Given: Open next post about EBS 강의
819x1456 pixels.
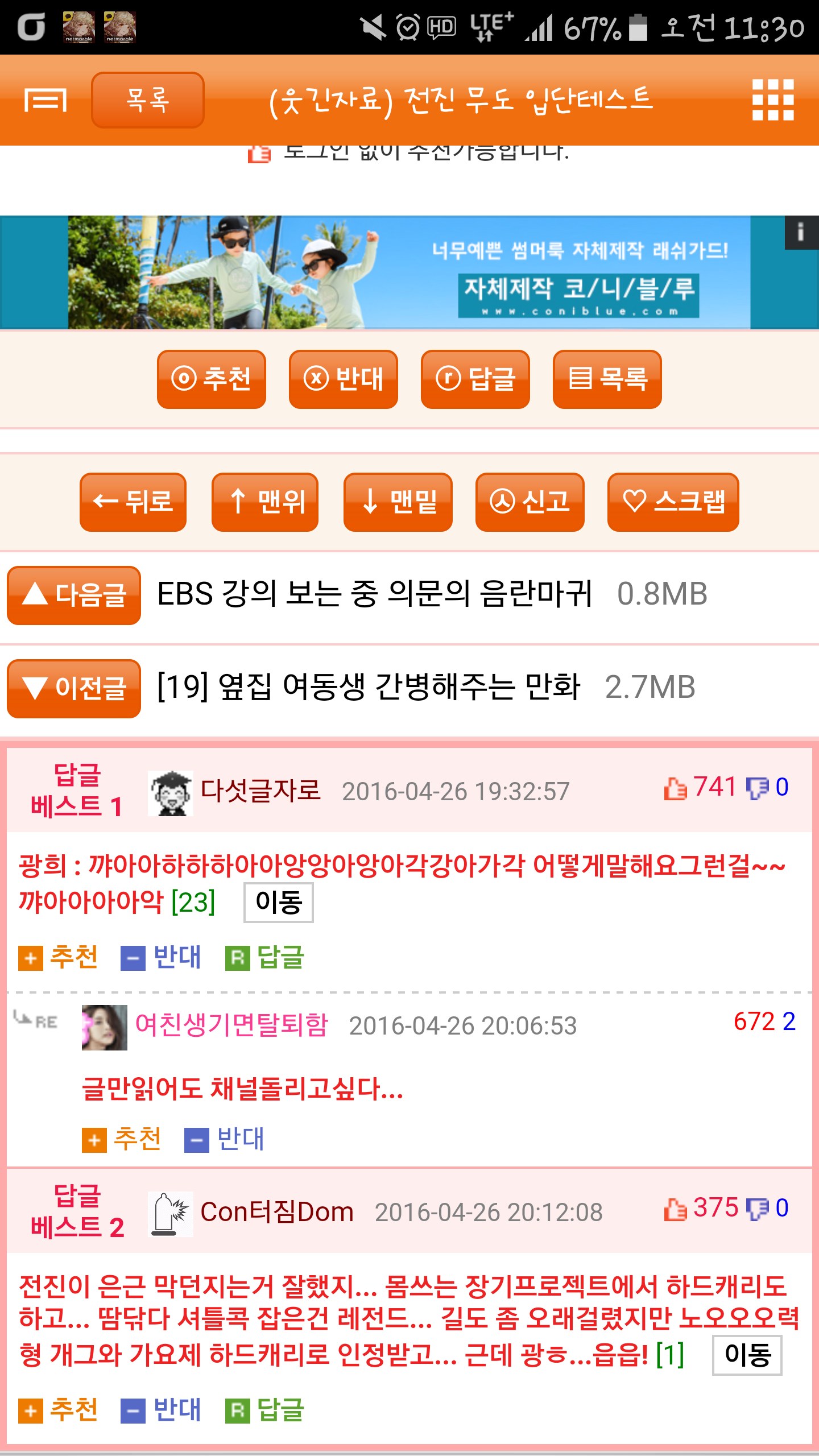Looking at the screenshot, I should [x=374, y=594].
